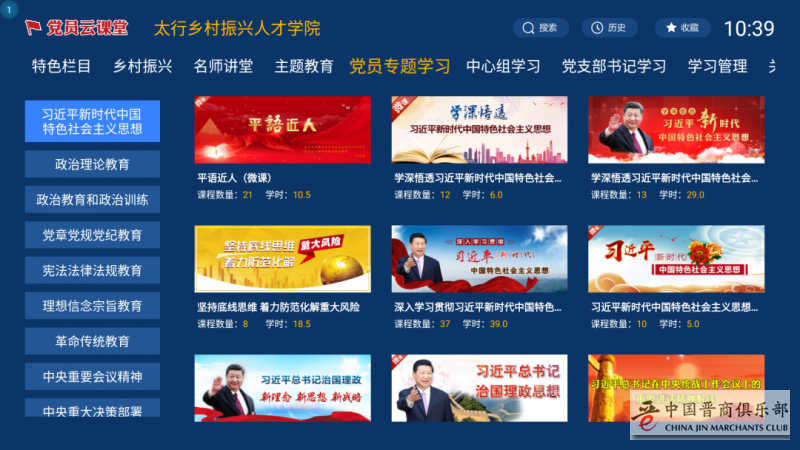Screen dimensions: 800x450
Task: Open 理想信念宗旨教育 category
Action: coord(92,305)
